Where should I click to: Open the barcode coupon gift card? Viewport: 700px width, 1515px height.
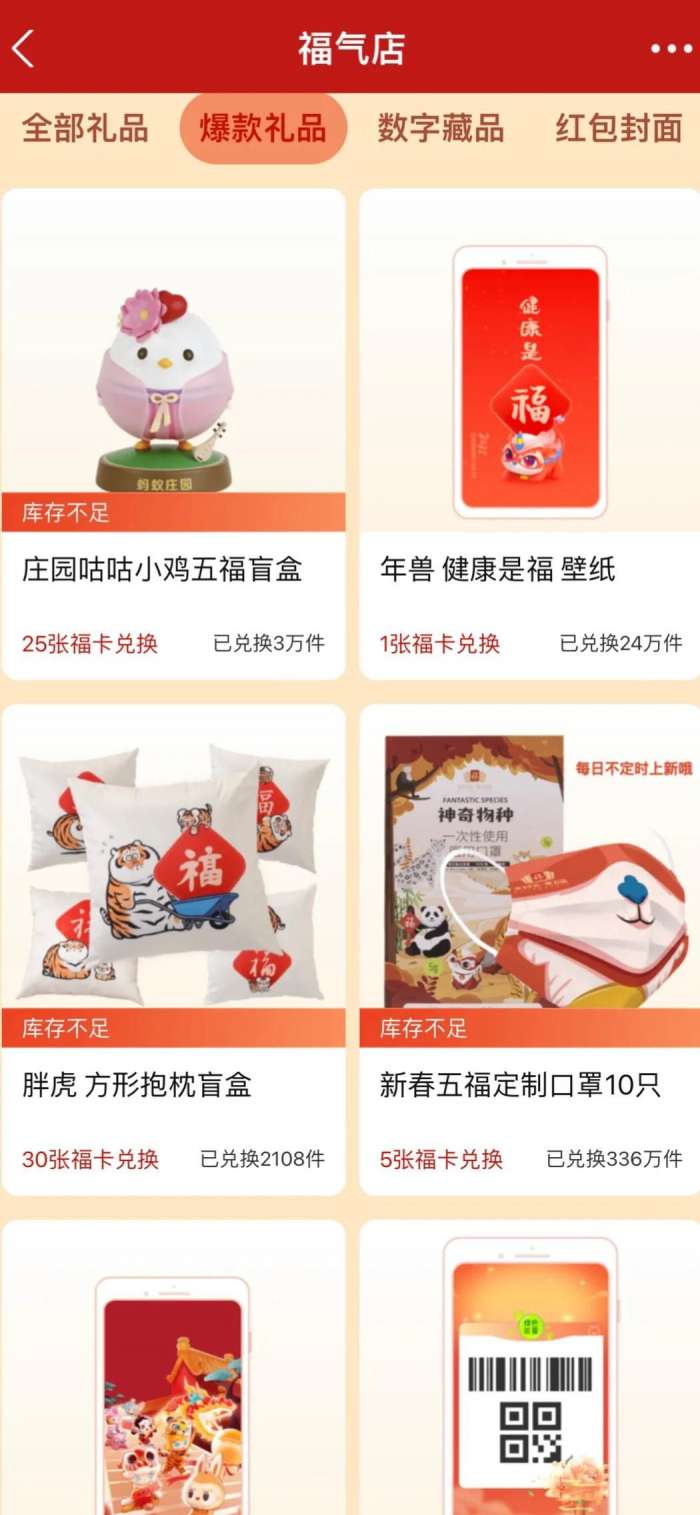(x=530, y=1370)
